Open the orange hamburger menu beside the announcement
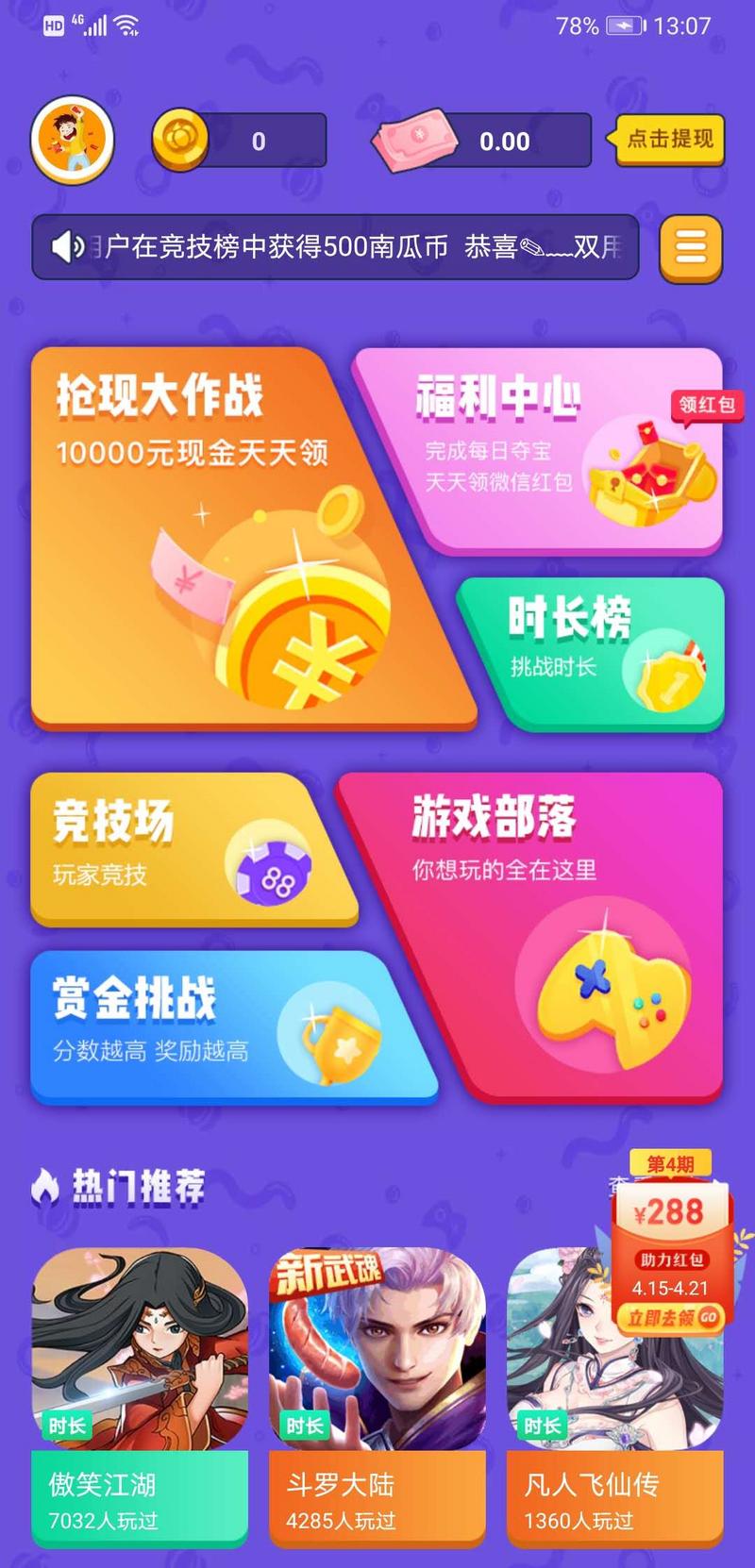This screenshot has height=1568, width=755. 690,247
